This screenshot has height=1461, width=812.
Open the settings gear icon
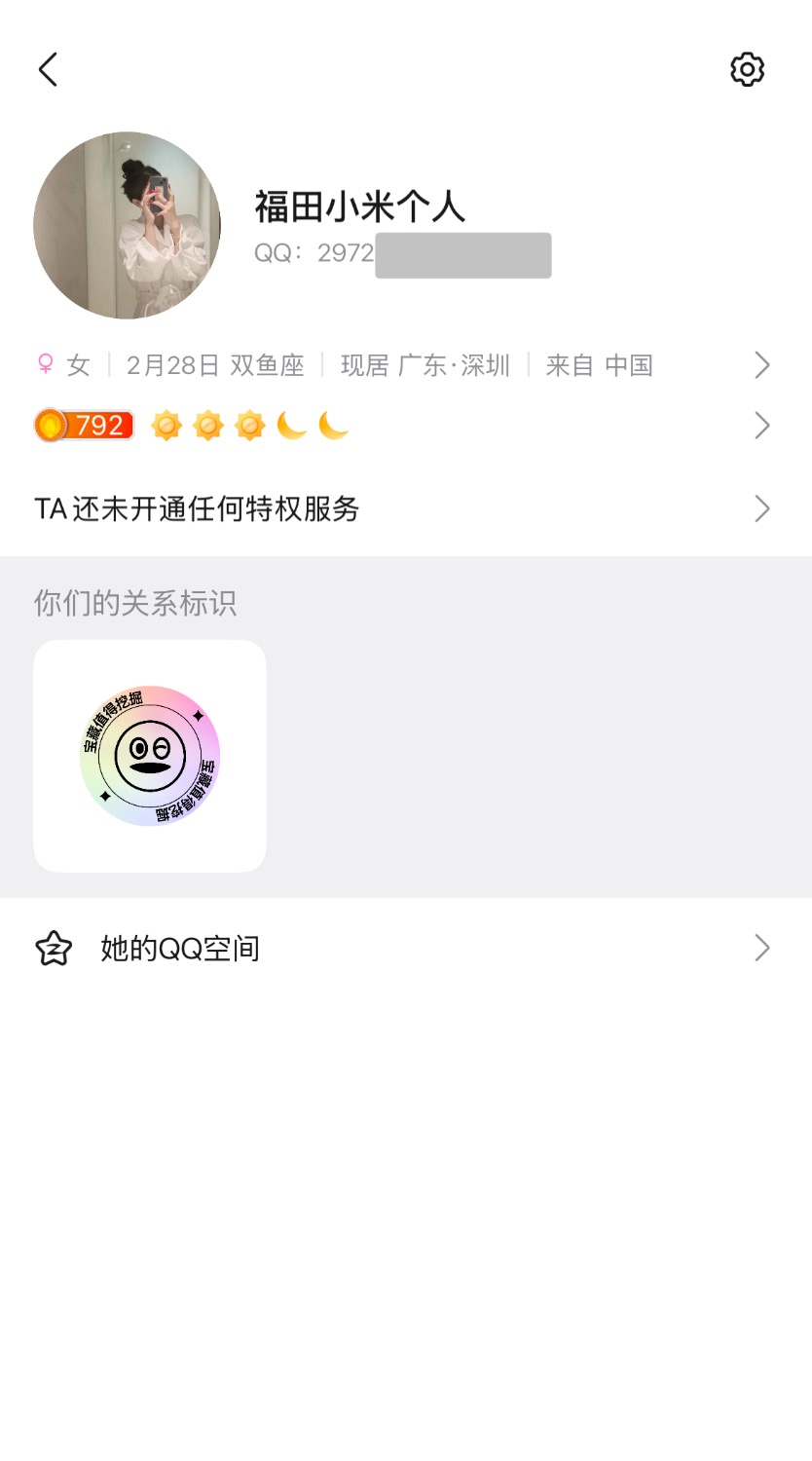pyautogui.click(x=747, y=69)
